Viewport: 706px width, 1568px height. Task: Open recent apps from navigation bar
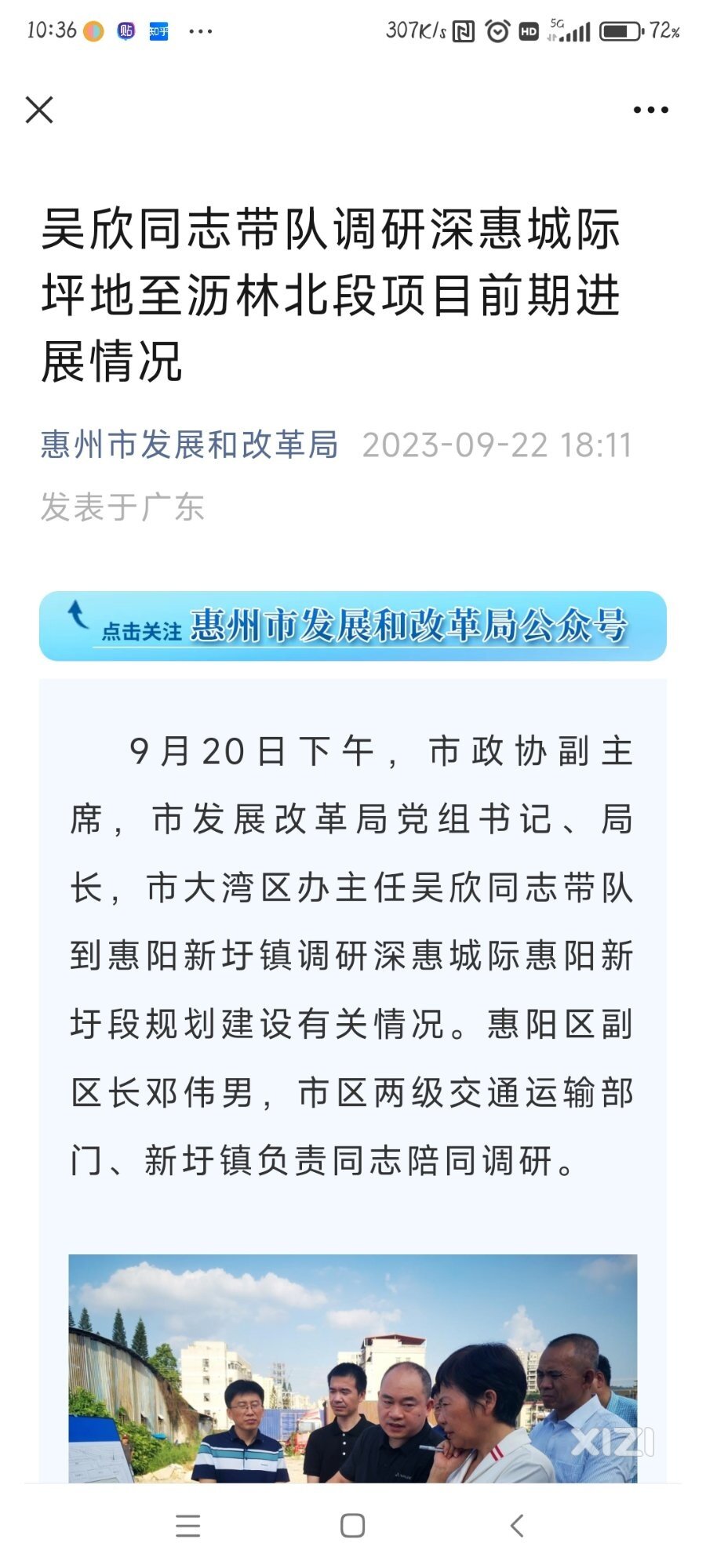click(188, 1526)
